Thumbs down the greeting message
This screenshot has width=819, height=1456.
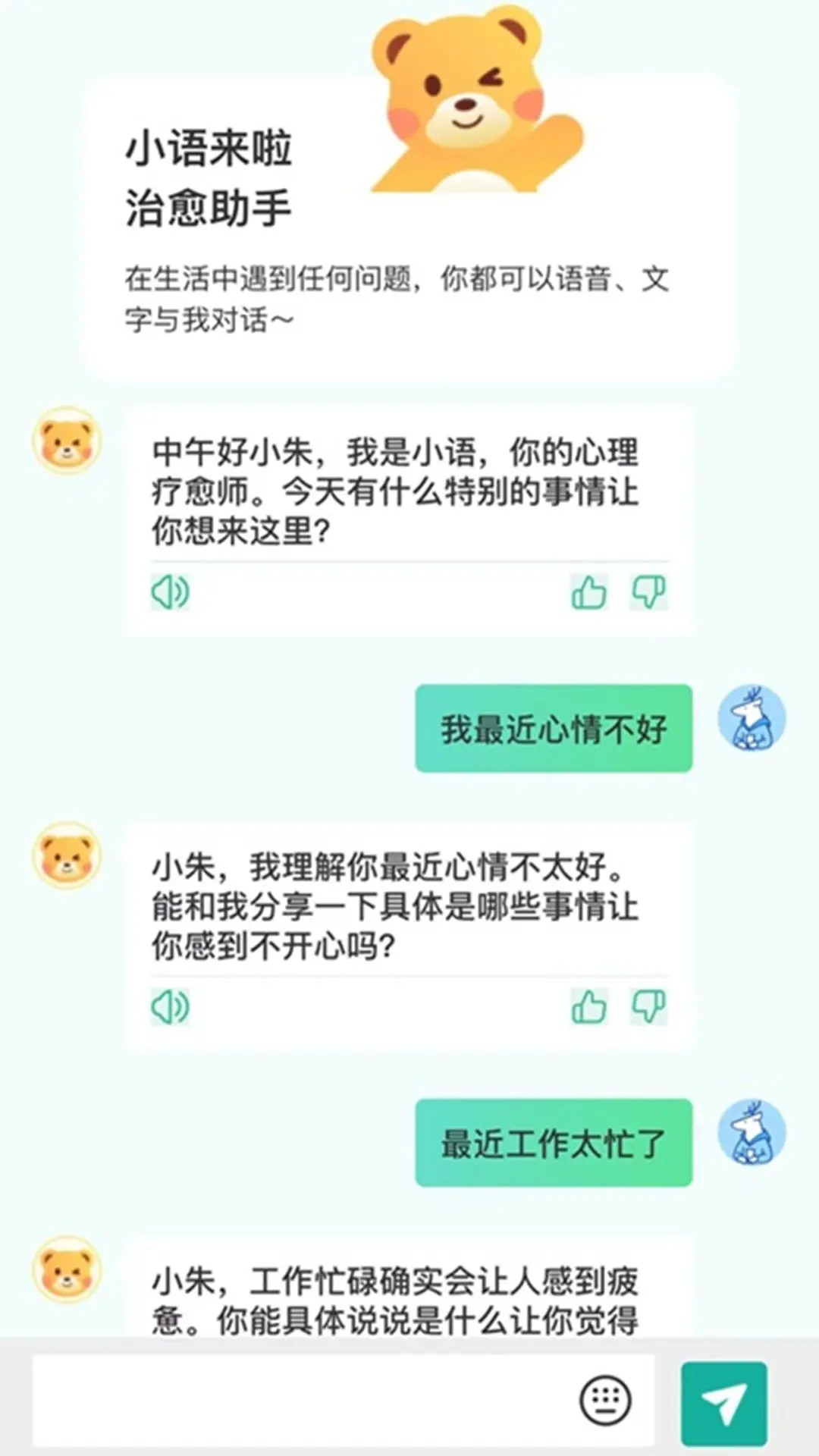coord(649,593)
